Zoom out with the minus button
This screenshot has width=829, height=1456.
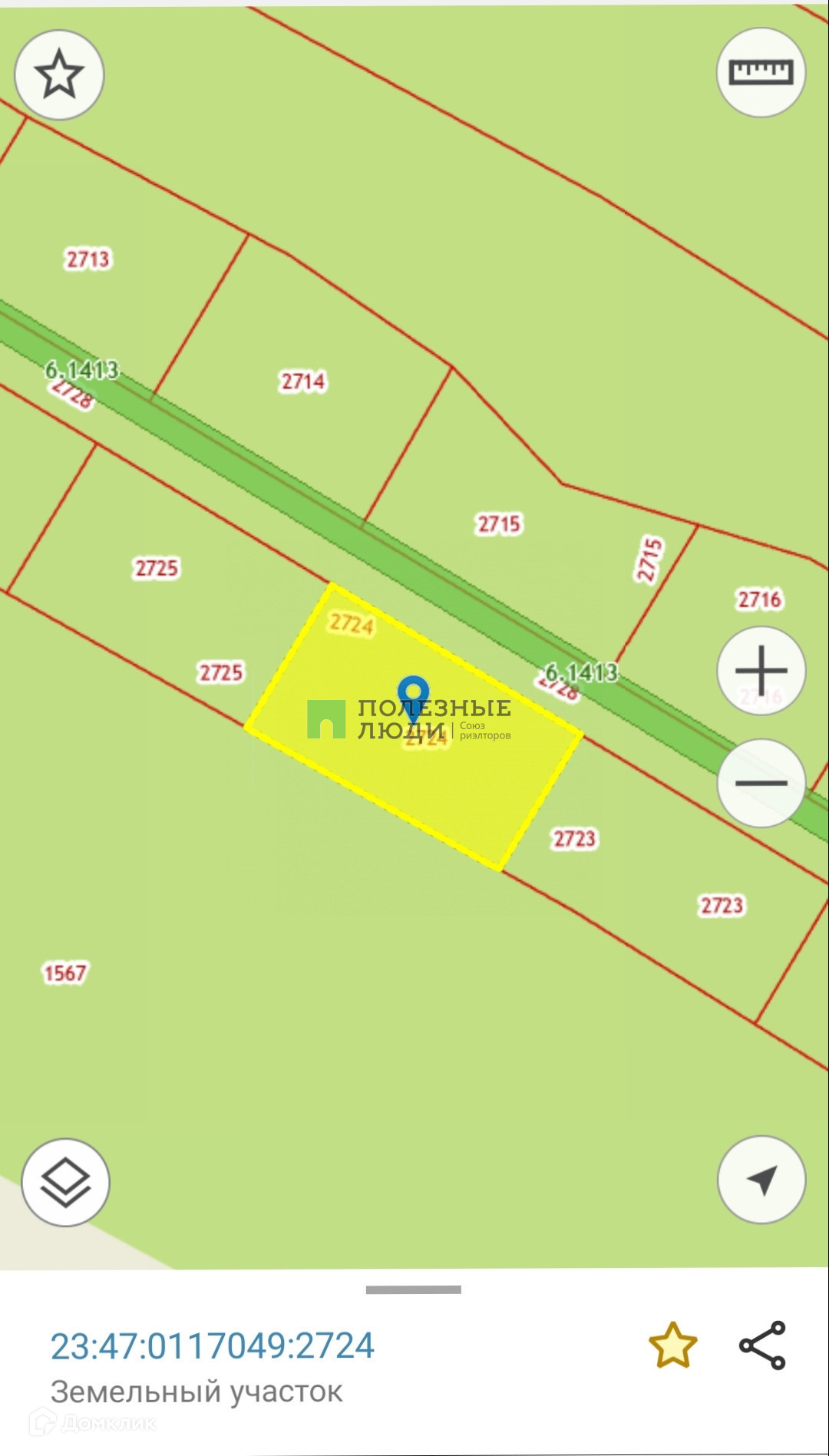(761, 783)
